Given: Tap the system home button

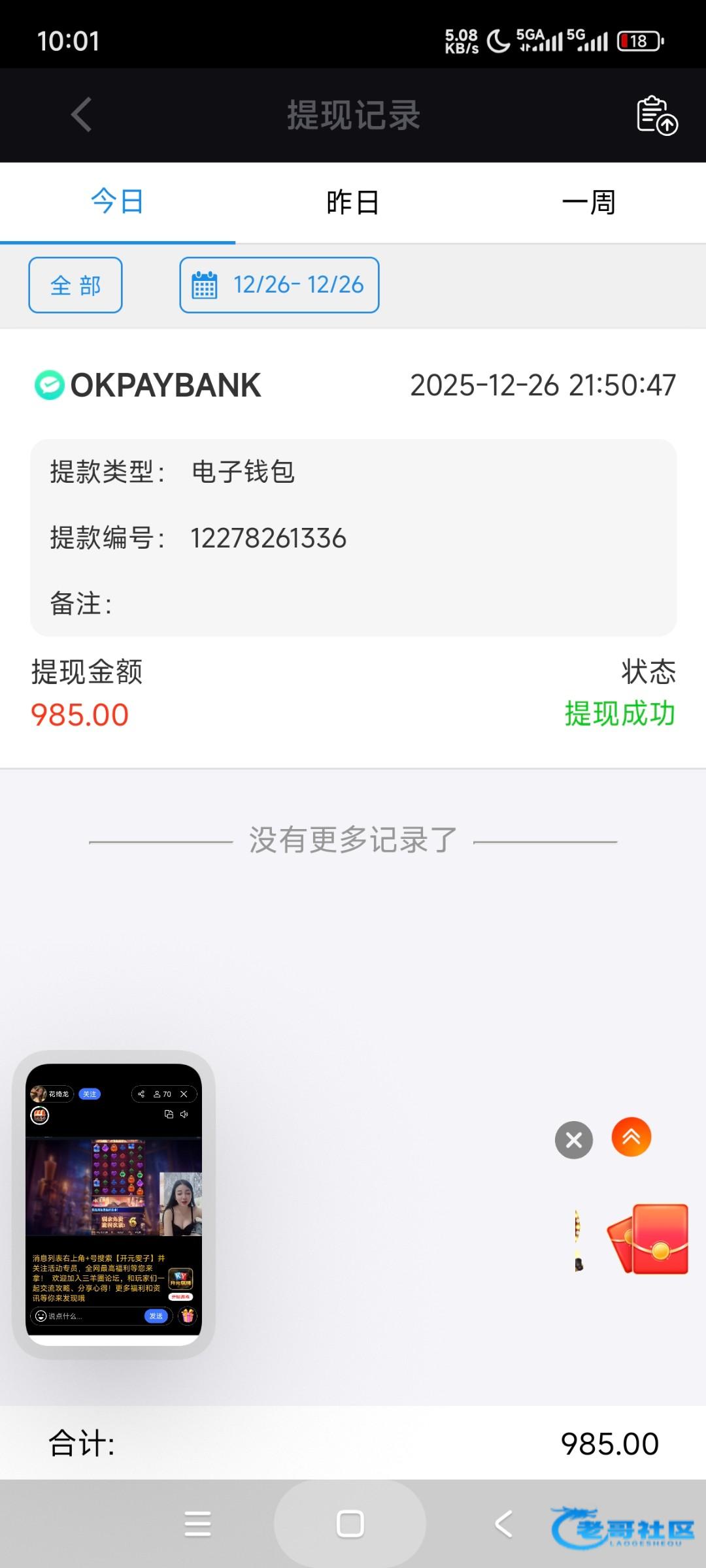Looking at the screenshot, I should [x=350, y=1524].
